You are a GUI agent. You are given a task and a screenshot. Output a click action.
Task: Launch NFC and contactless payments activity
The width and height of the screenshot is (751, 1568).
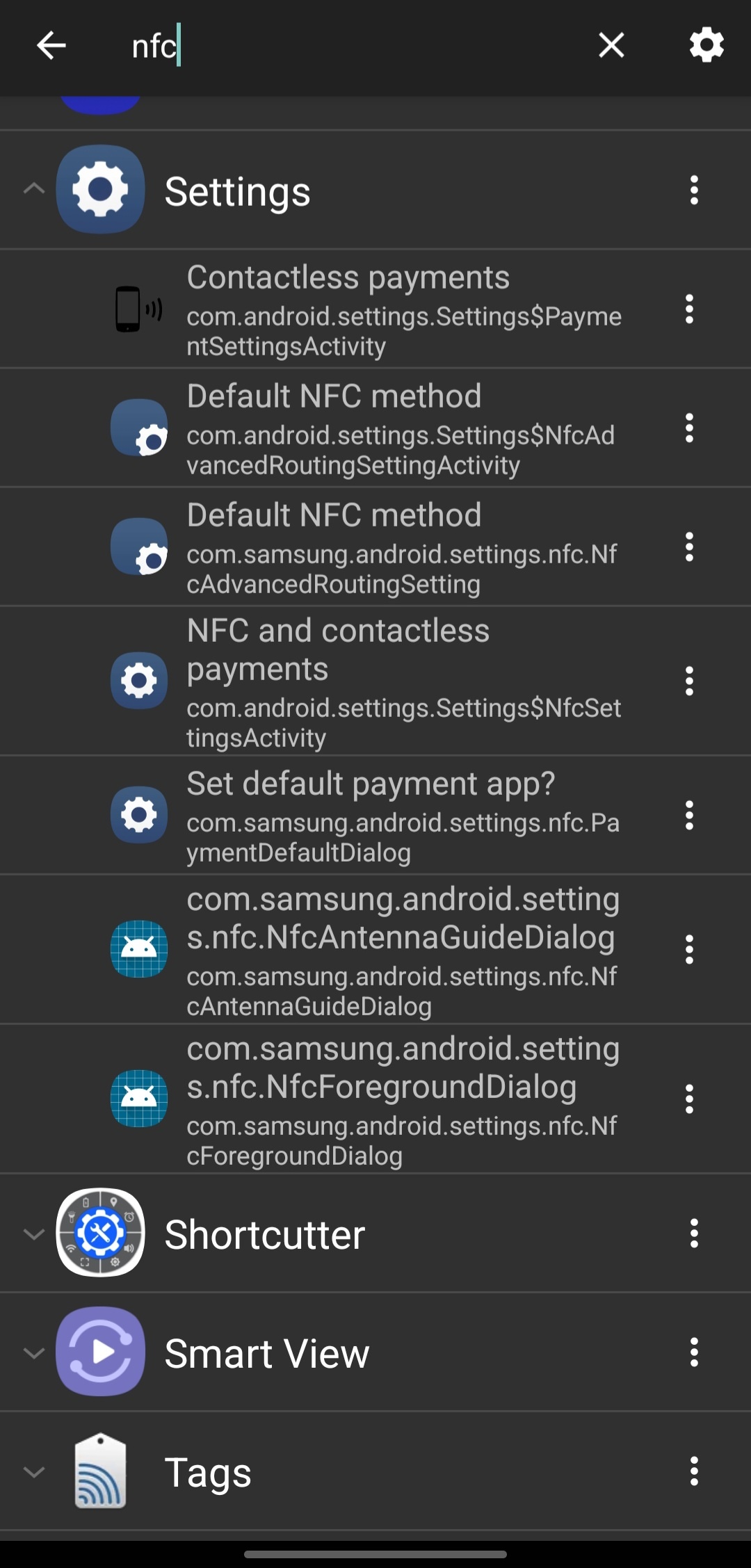click(x=375, y=681)
